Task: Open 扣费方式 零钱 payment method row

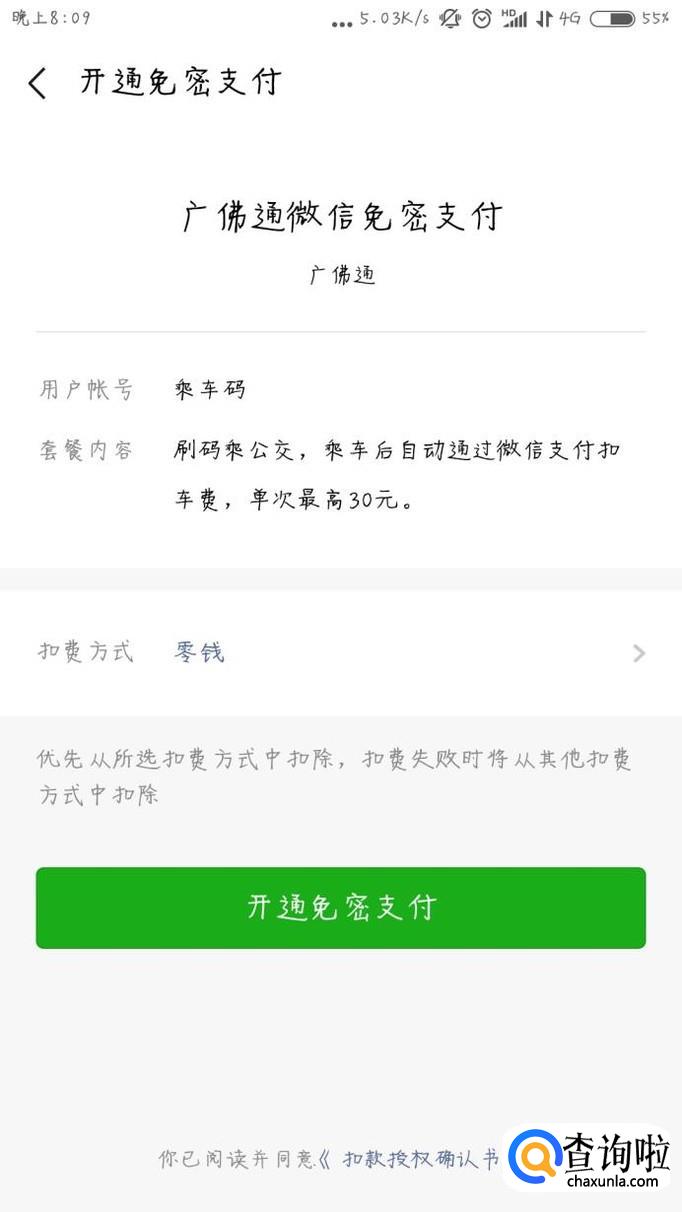Action: coord(340,653)
